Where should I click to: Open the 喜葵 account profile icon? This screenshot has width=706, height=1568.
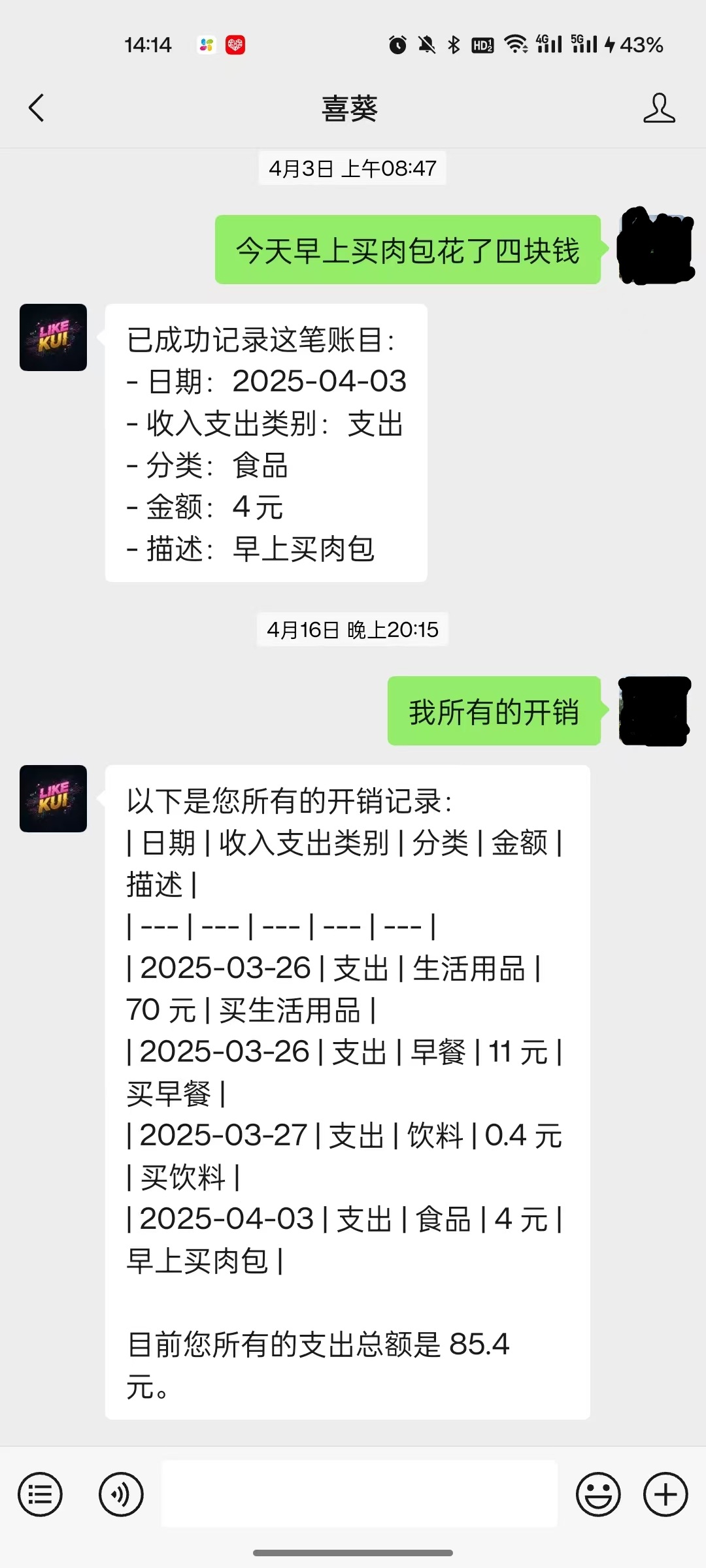[x=658, y=108]
